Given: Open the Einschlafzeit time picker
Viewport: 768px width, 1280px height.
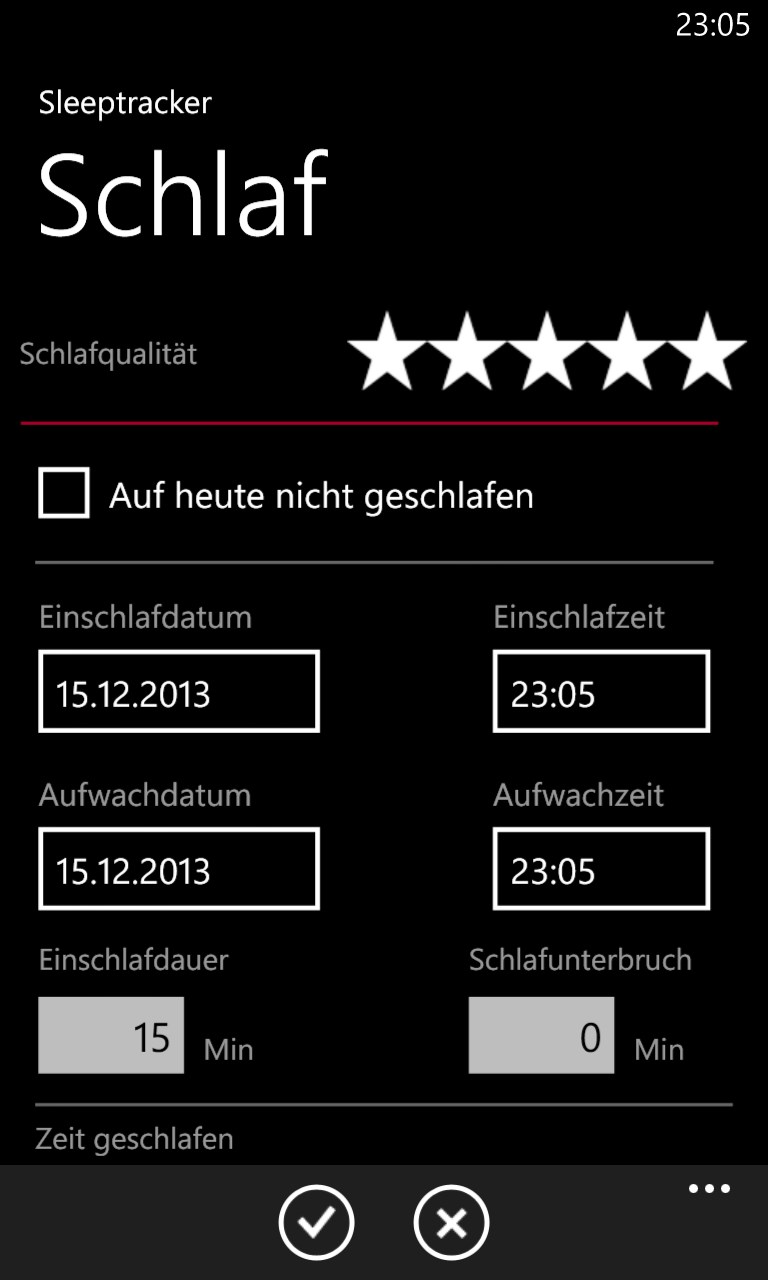Looking at the screenshot, I should [600, 690].
